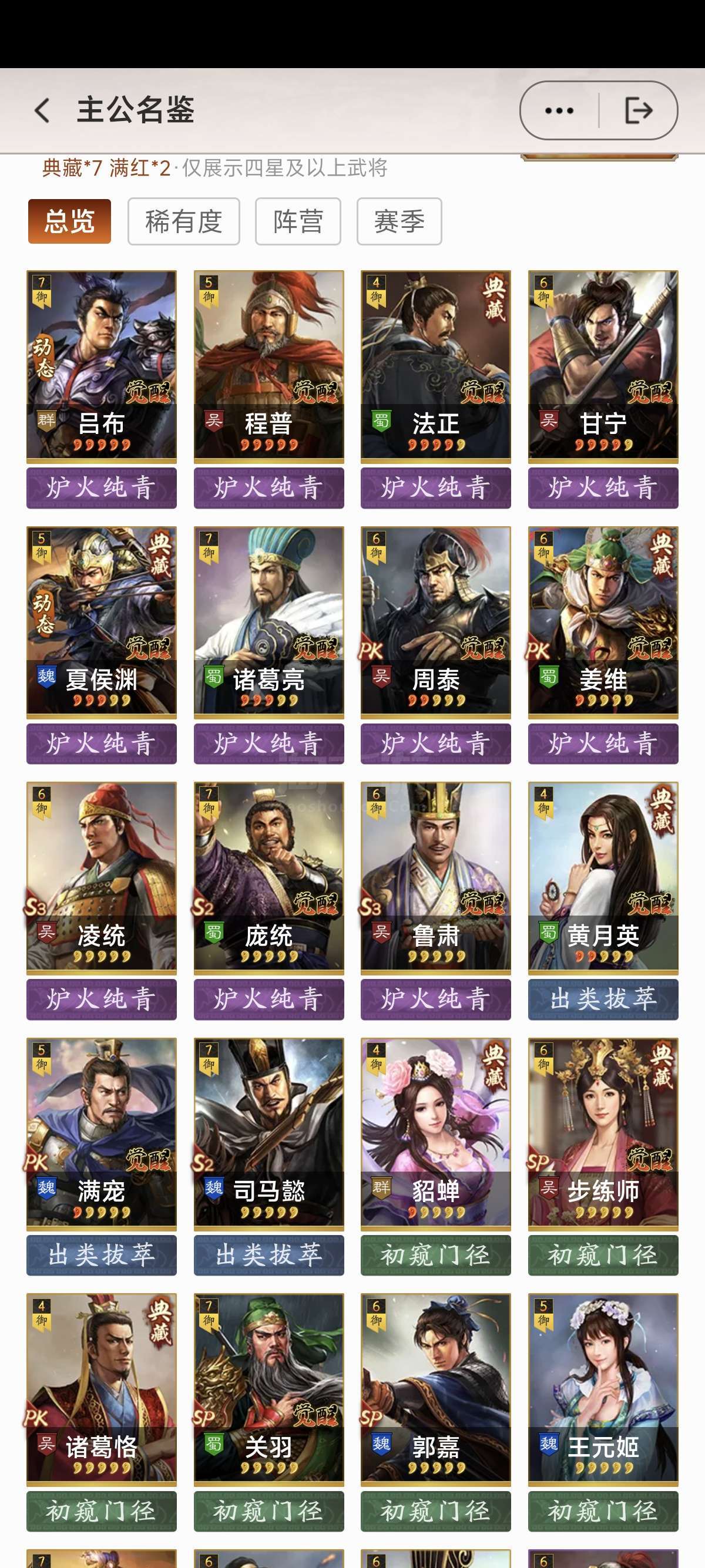Switch to the 稀有度 tab
This screenshot has height=1568, width=705.
coord(183,221)
